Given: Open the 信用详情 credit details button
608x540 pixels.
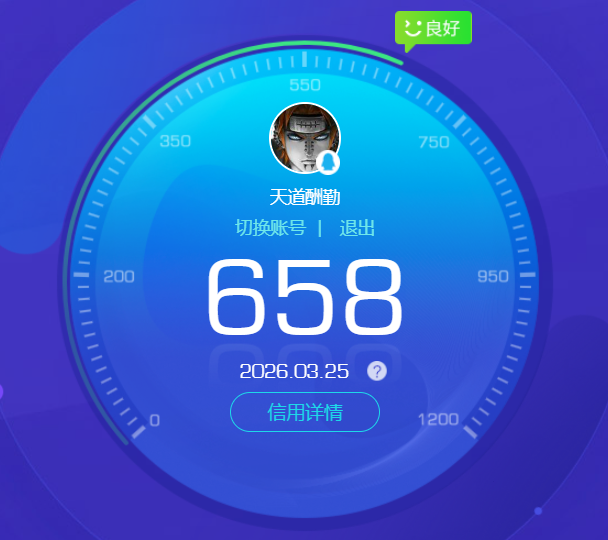Looking at the screenshot, I should pyautogui.click(x=305, y=412).
